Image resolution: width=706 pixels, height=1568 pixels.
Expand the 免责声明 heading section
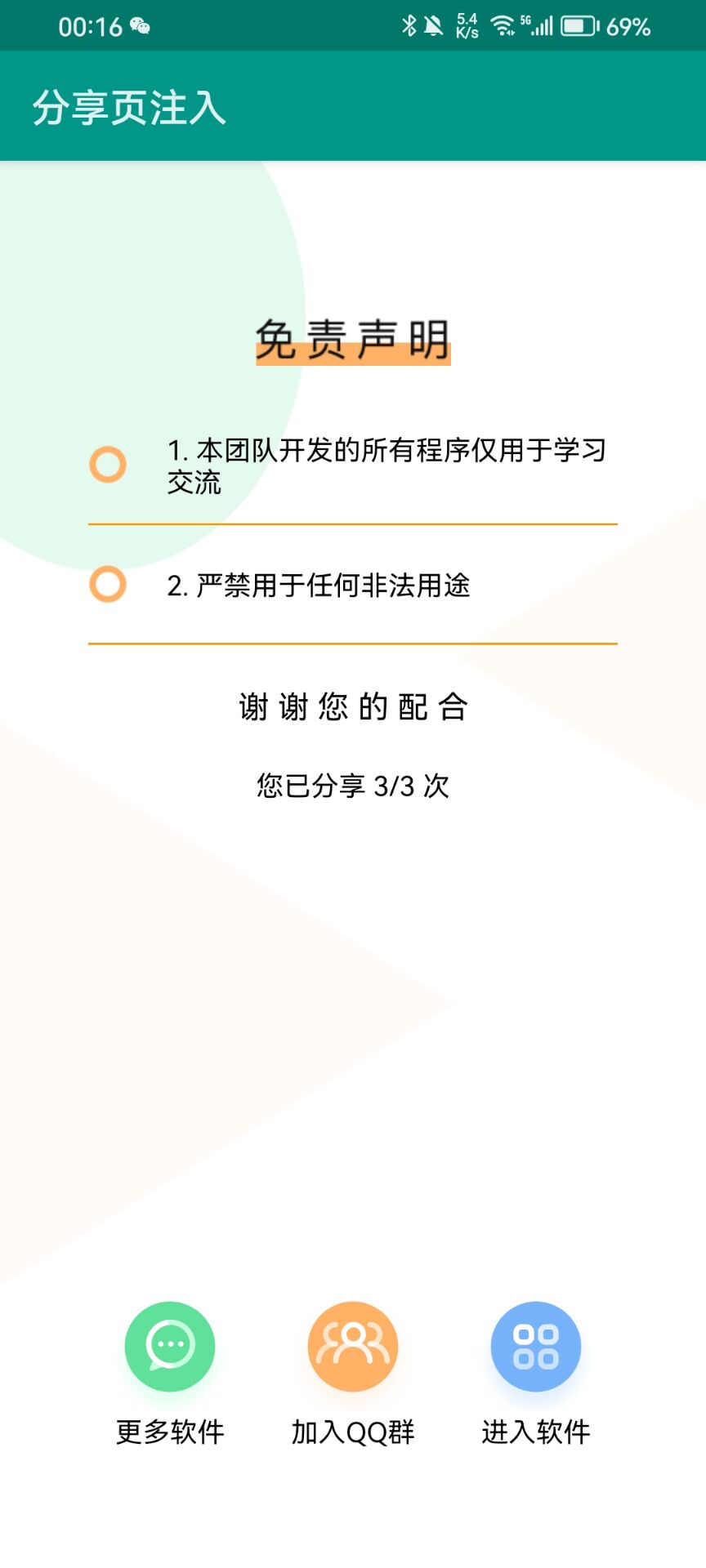(x=353, y=338)
